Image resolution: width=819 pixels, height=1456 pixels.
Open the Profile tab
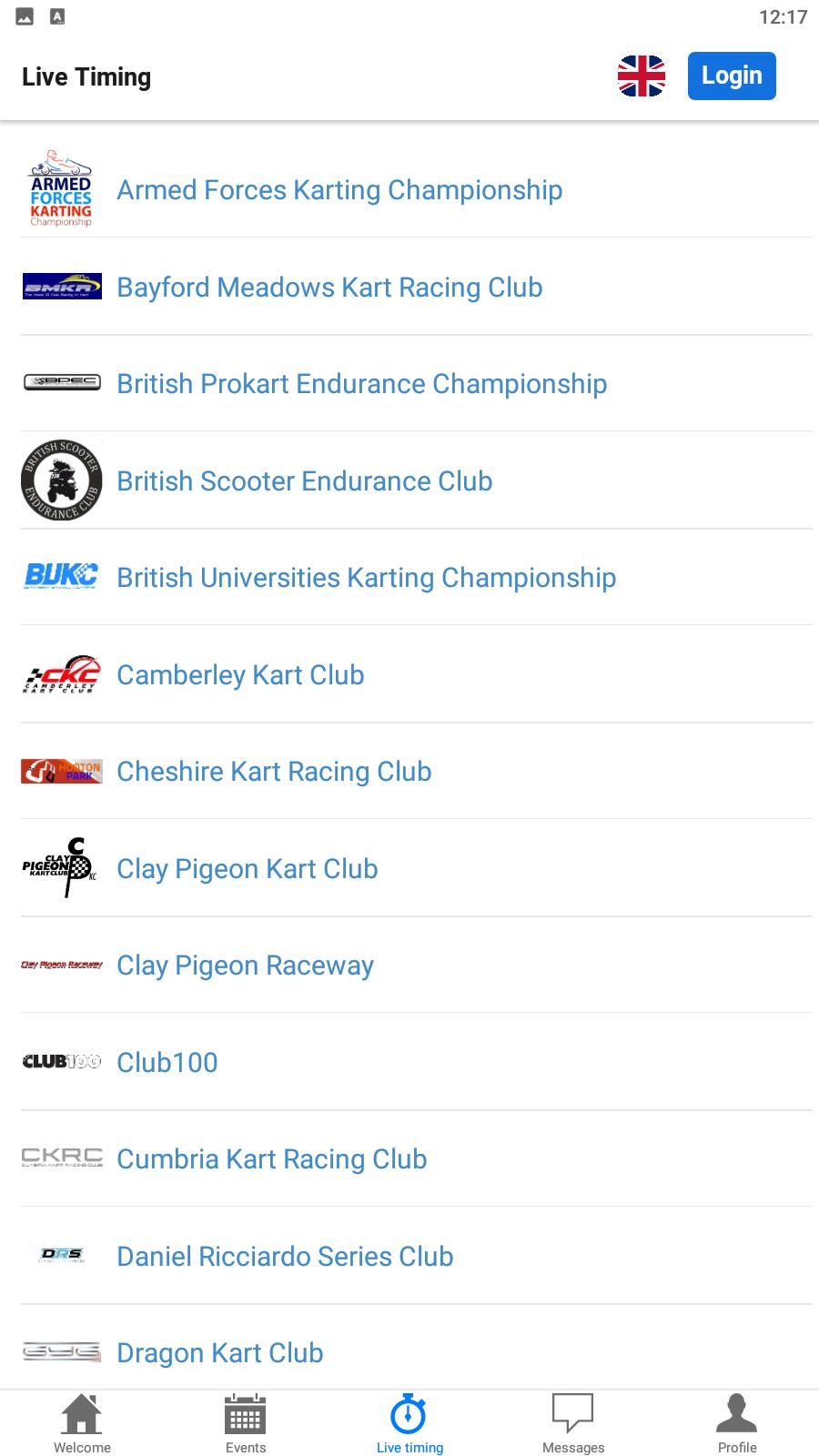(x=737, y=1424)
